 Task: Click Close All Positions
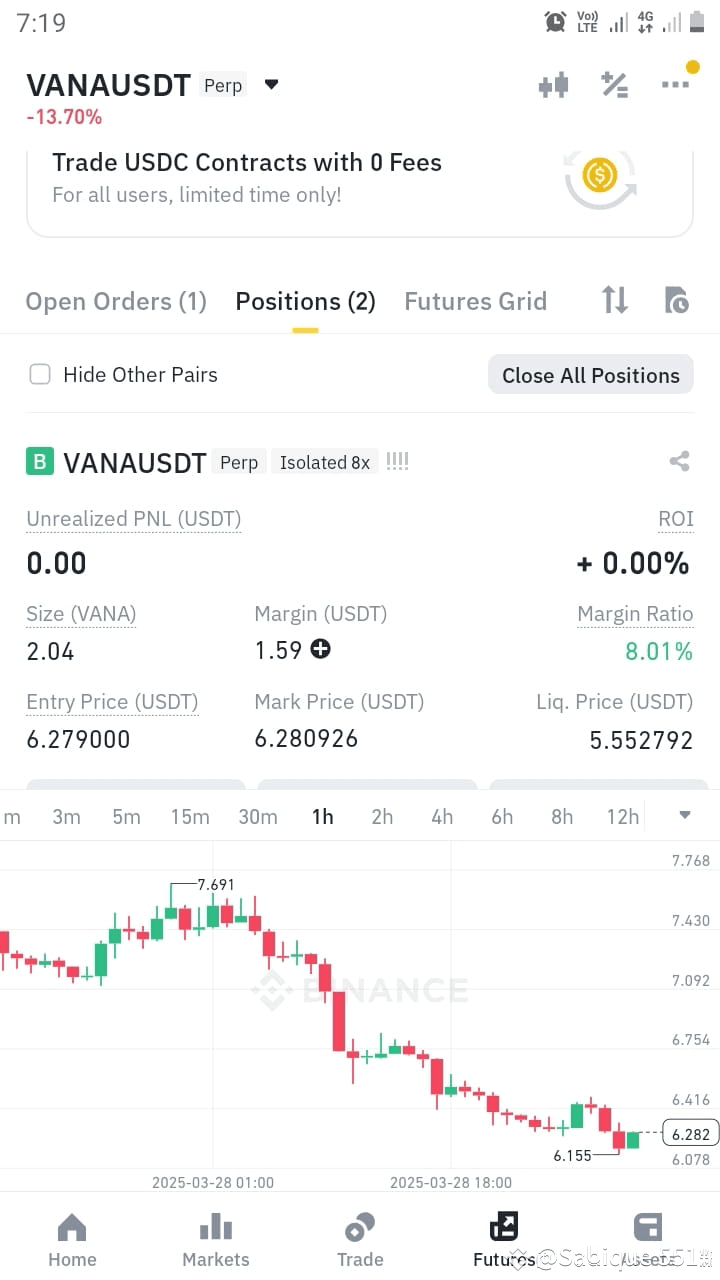click(590, 374)
